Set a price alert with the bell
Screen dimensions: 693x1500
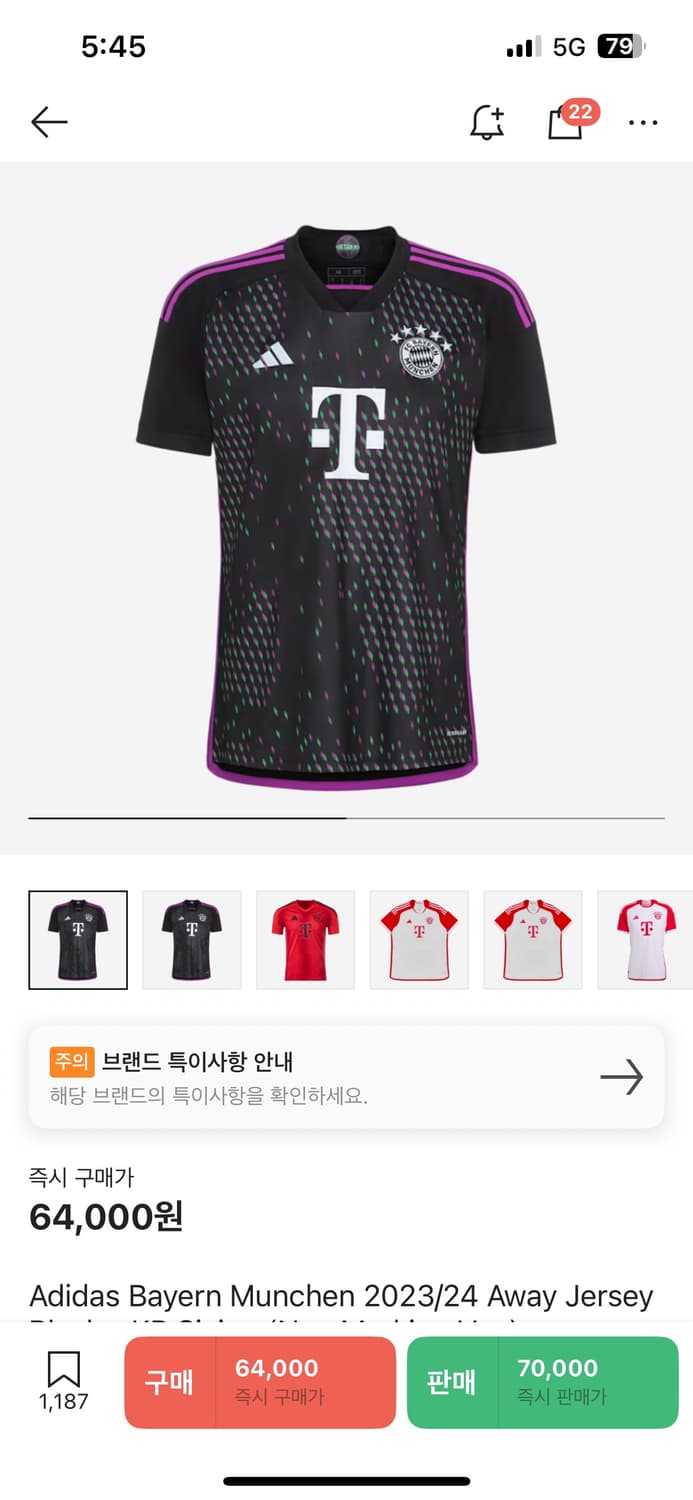487,123
